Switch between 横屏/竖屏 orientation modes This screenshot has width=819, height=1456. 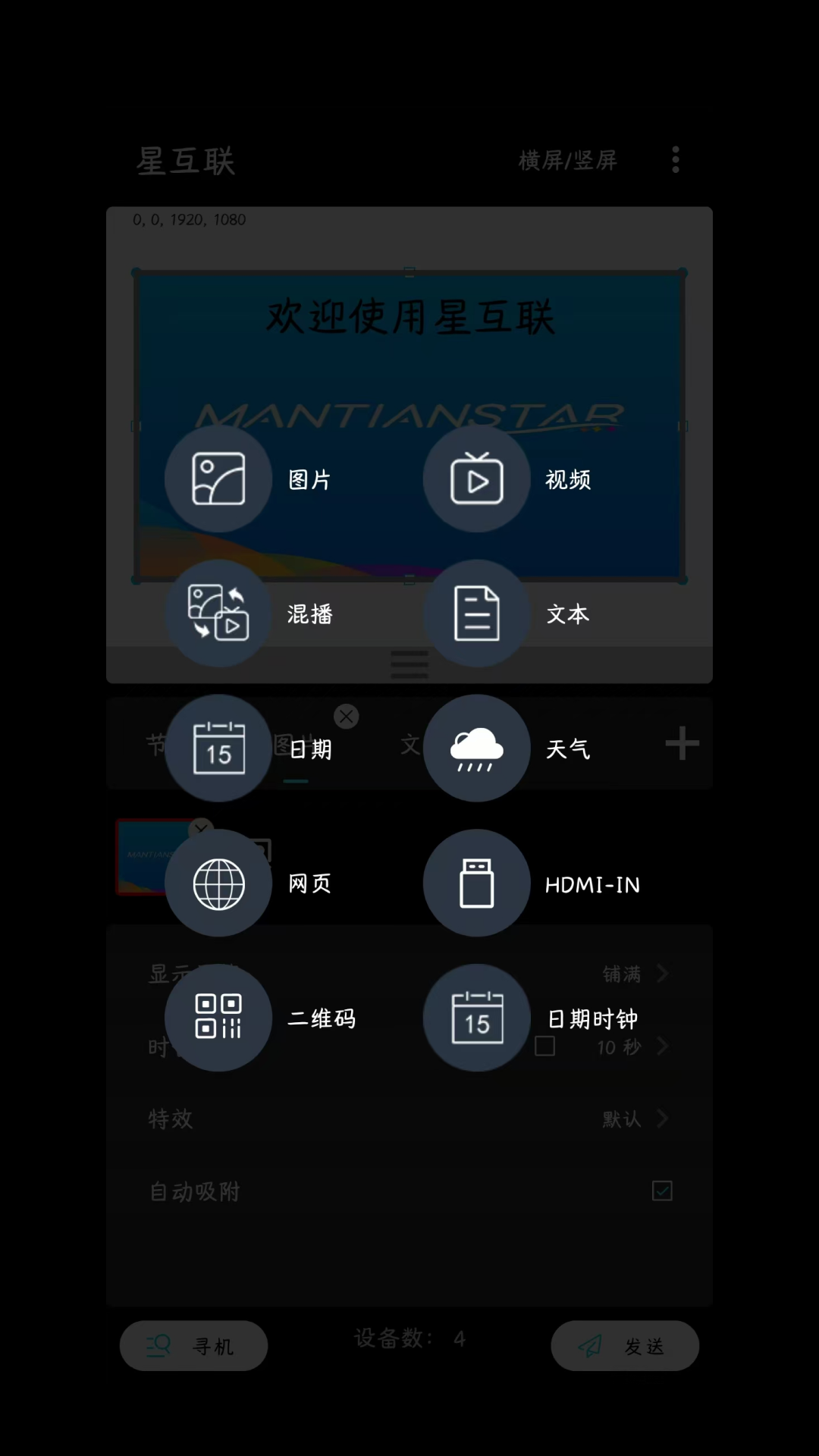[567, 161]
